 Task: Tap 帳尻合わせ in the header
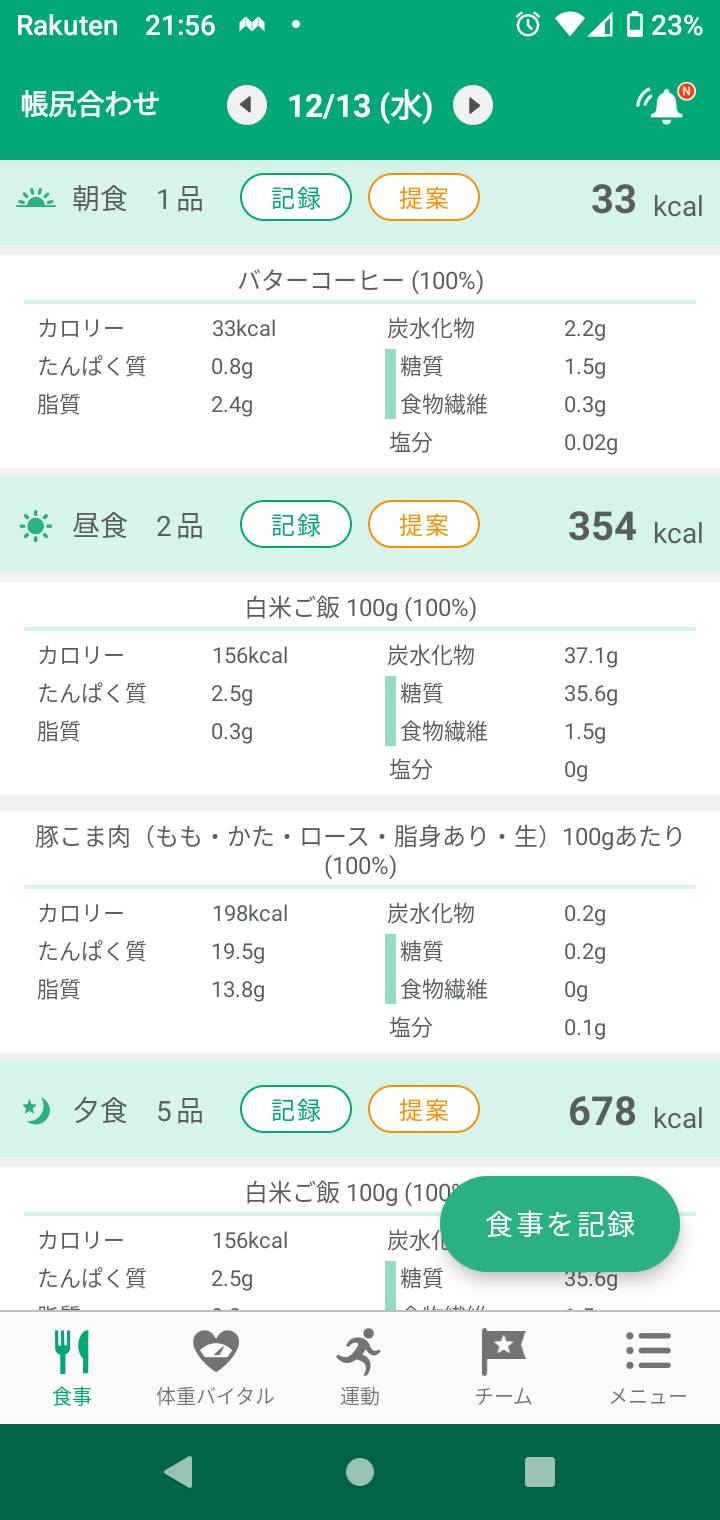pyautogui.click(x=90, y=104)
